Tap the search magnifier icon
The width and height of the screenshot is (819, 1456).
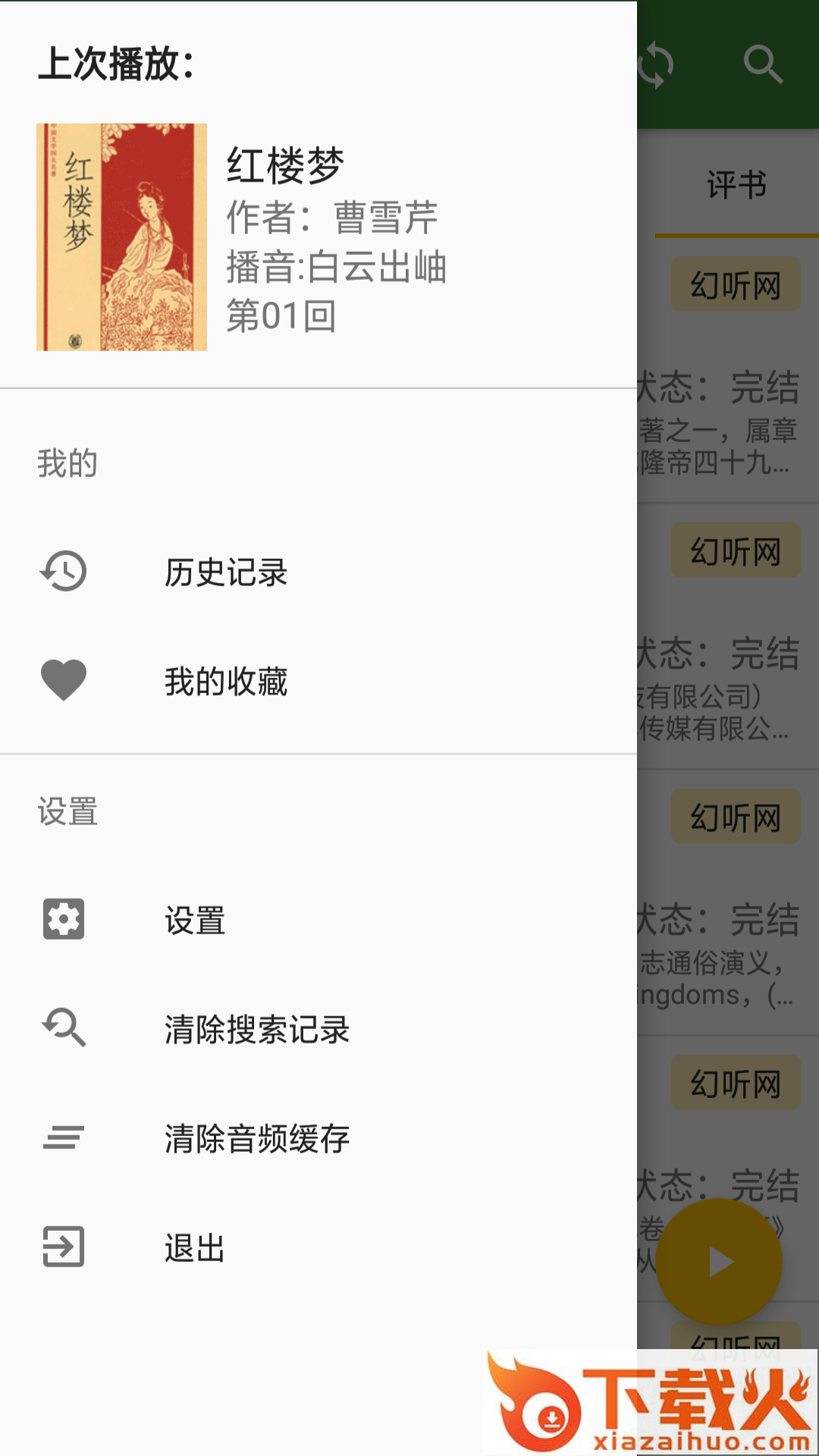point(762,65)
